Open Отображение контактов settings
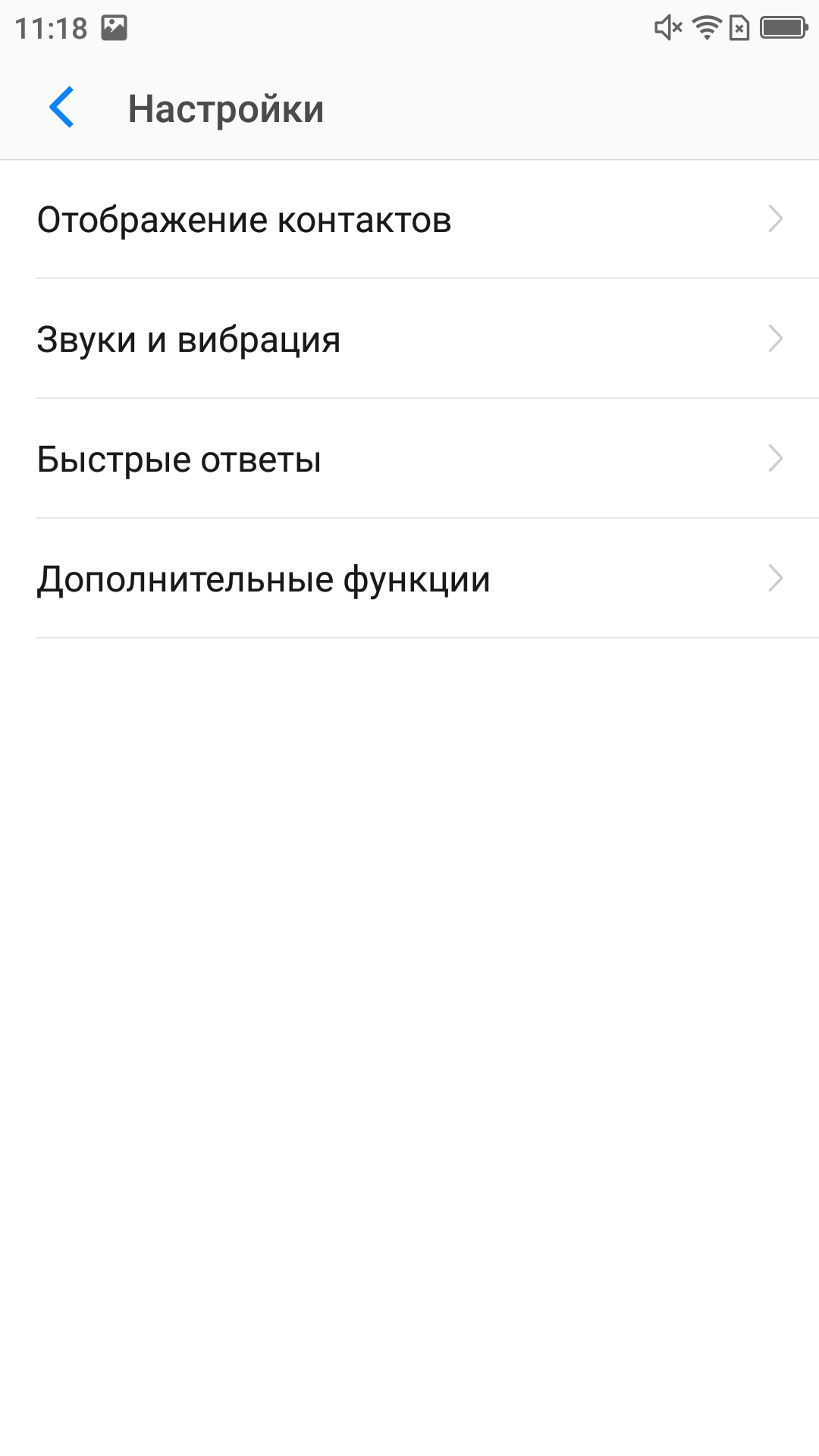This screenshot has width=819, height=1456. coord(409,219)
